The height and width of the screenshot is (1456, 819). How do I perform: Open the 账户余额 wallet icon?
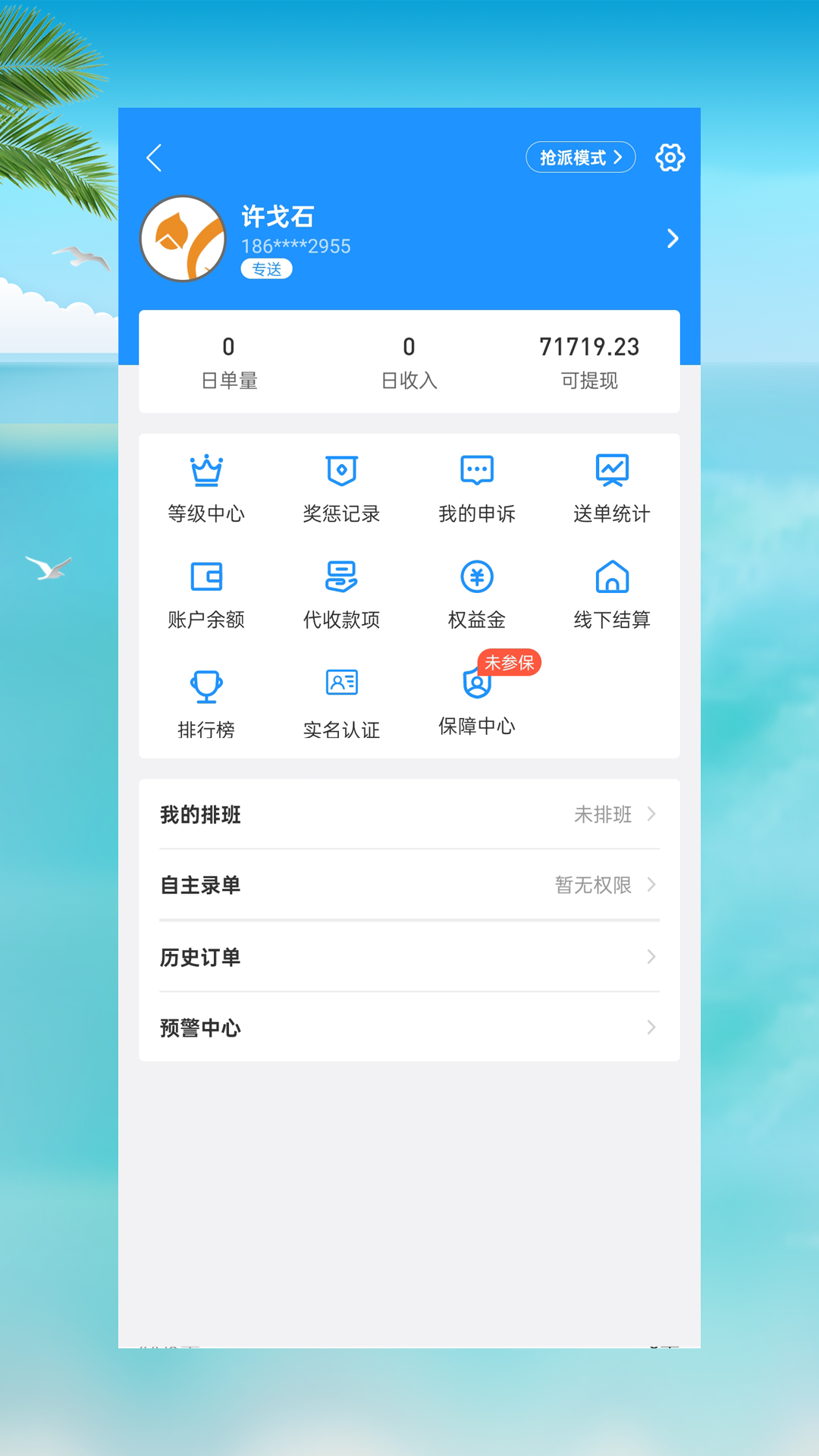point(206,578)
